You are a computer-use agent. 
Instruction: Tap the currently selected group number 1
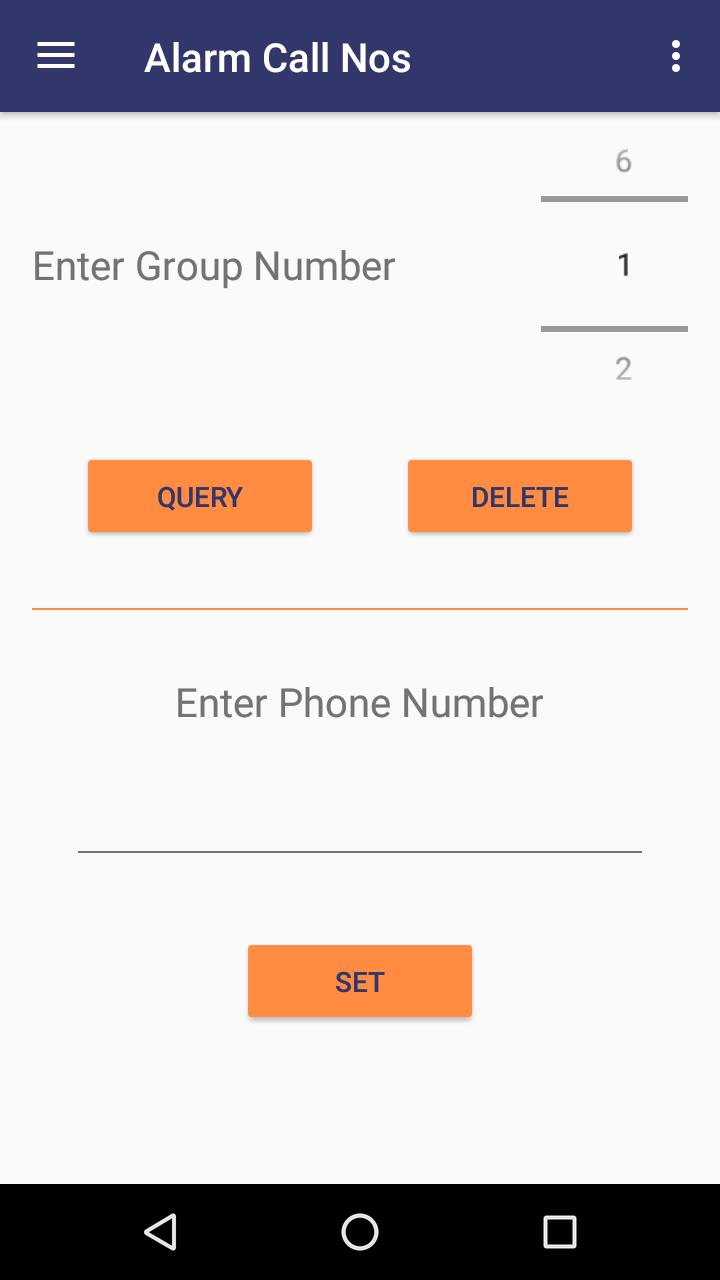624,265
